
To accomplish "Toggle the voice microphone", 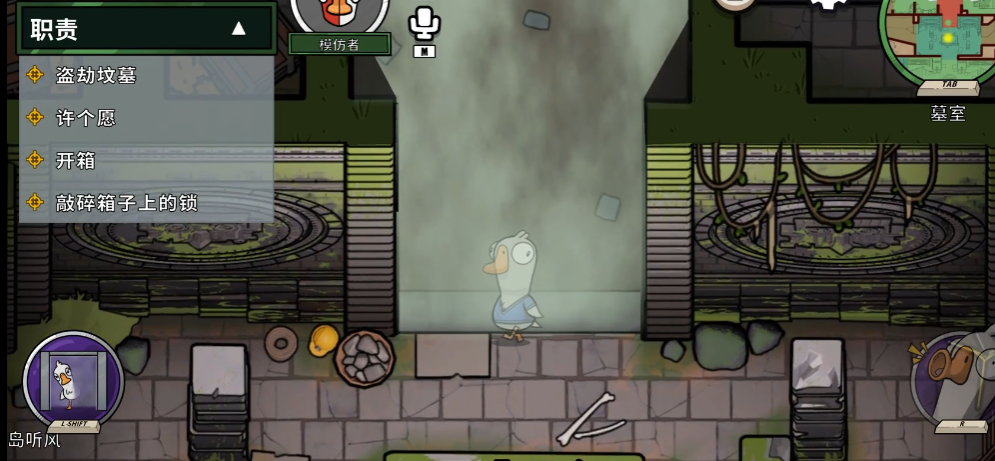I will (424, 26).
